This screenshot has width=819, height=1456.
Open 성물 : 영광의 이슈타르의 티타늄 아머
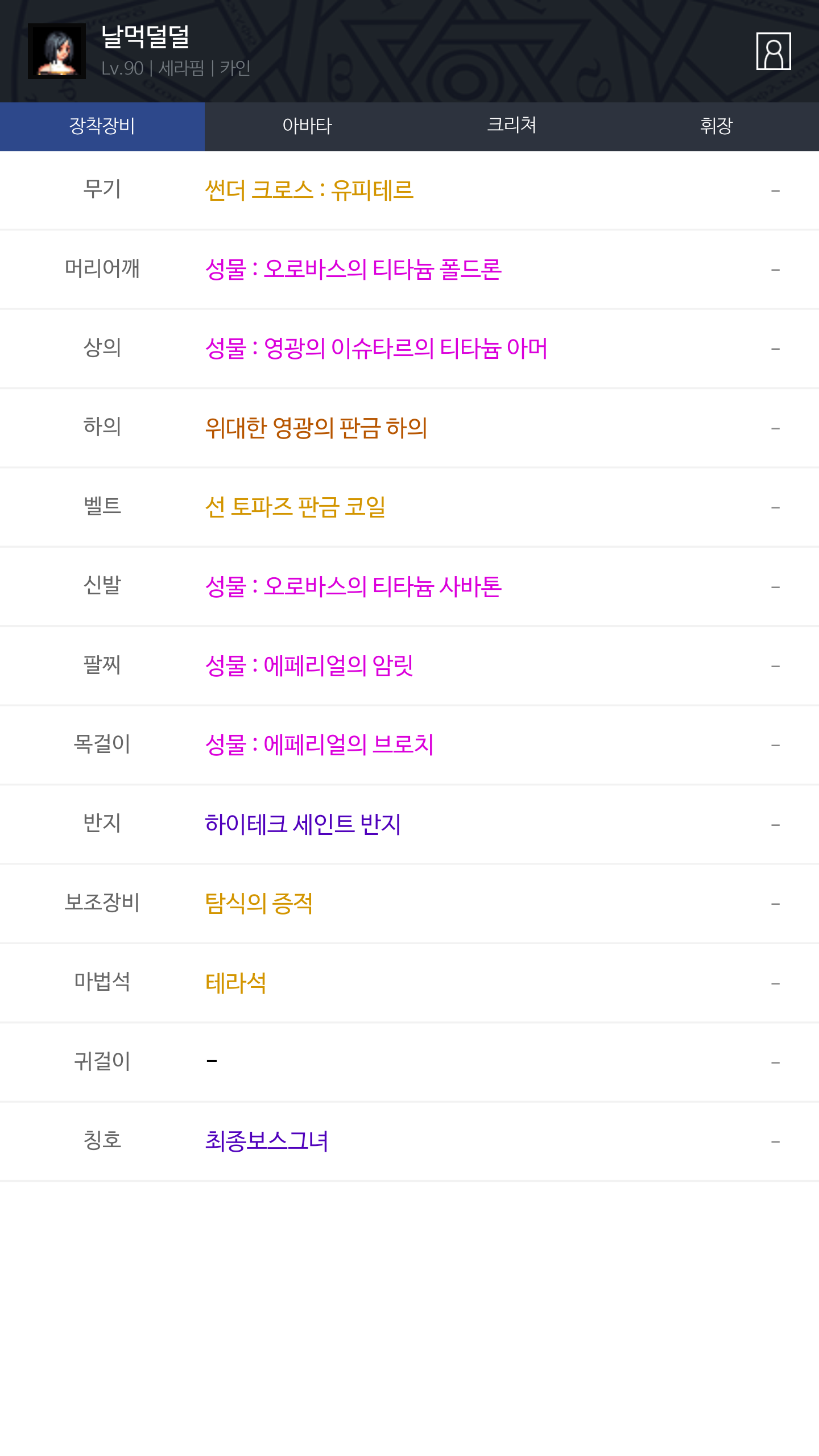click(409, 348)
